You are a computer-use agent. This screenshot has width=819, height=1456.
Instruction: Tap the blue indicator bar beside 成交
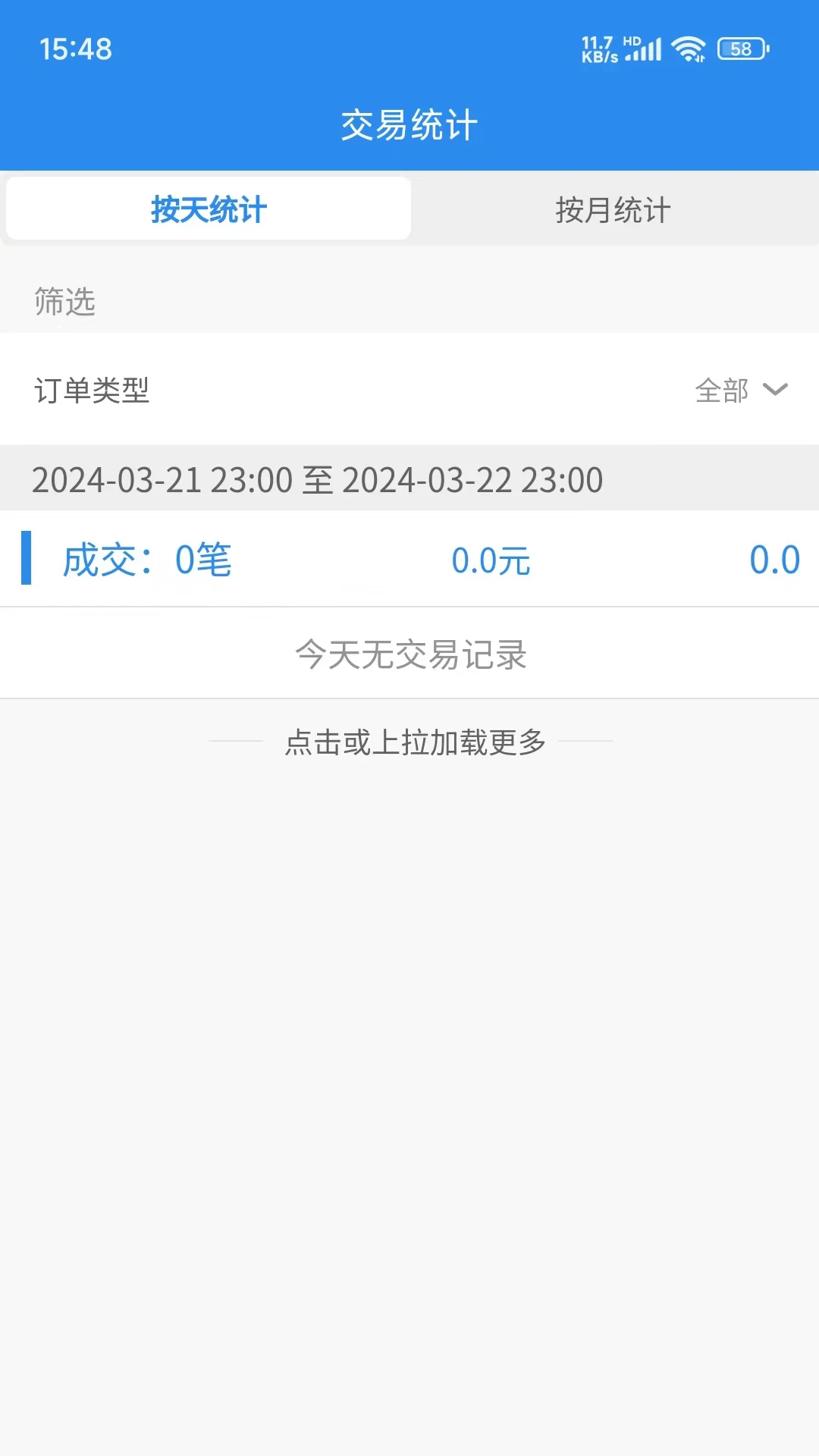(x=28, y=560)
